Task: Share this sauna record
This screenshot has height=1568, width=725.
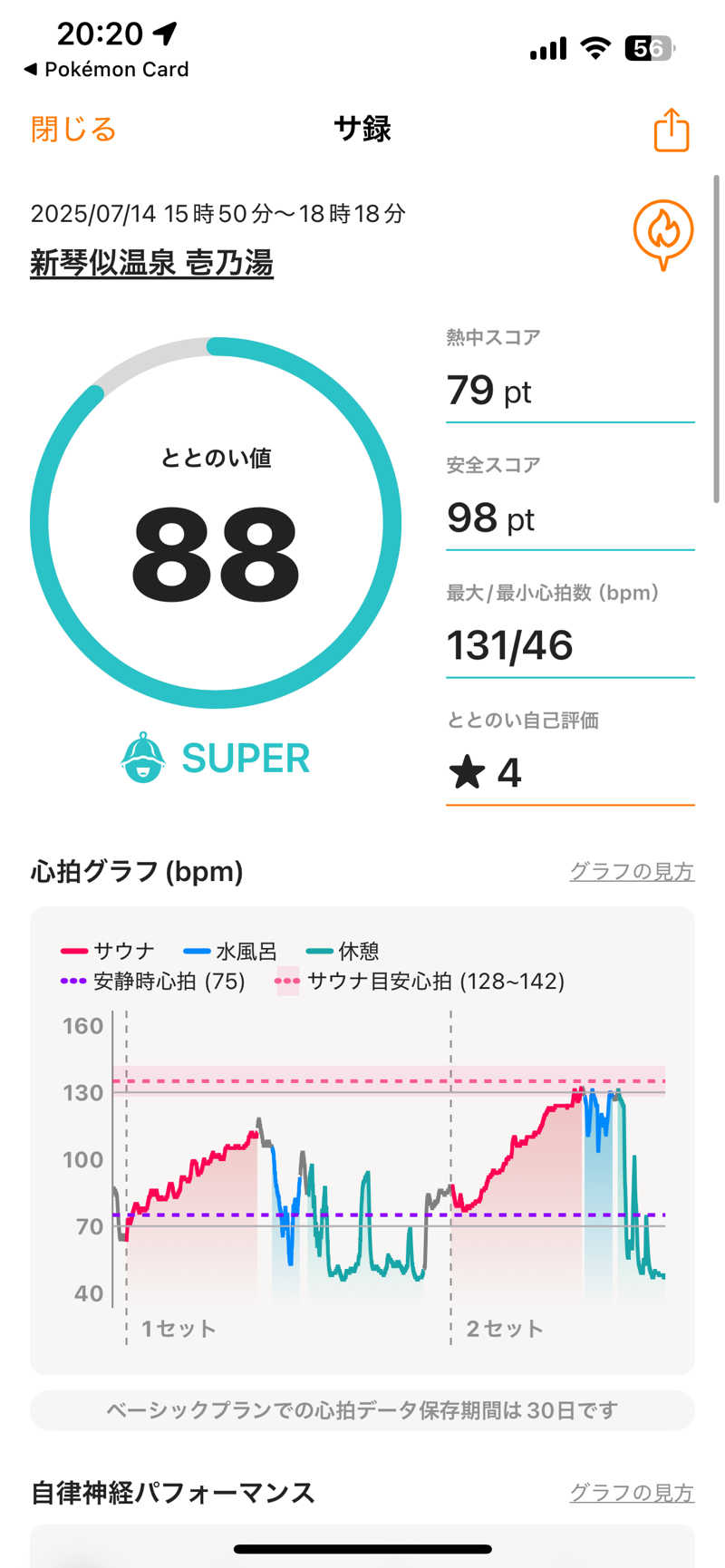Action: coord(671,131)
